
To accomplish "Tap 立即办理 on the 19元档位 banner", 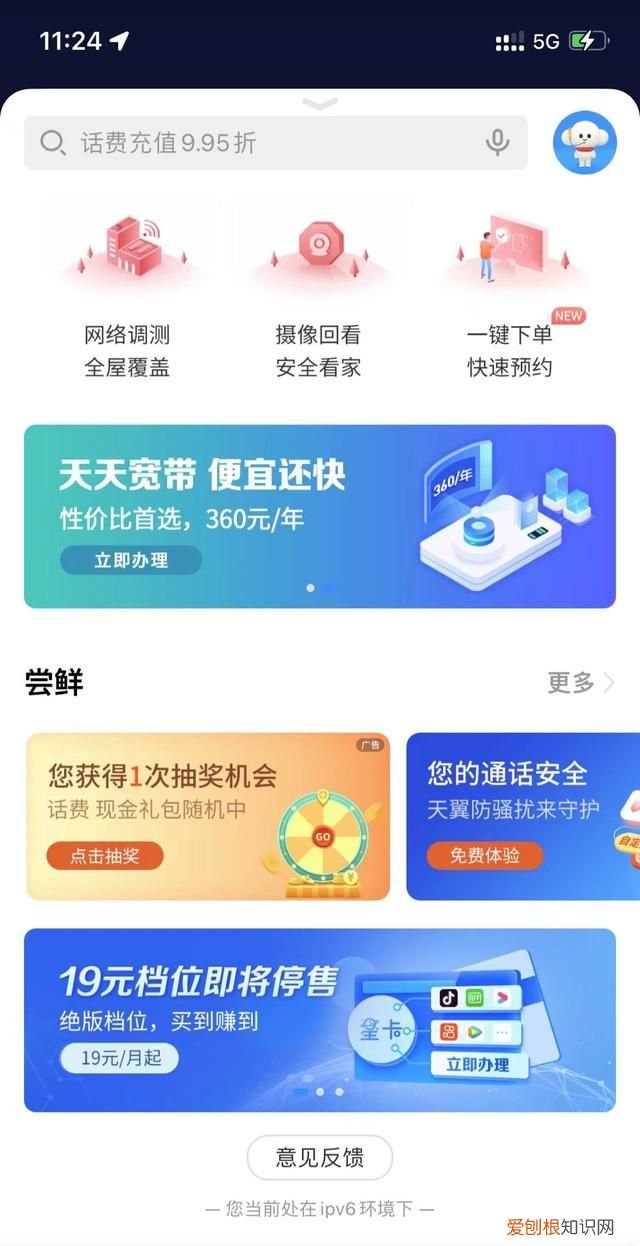I will (x=477, y=1065).
